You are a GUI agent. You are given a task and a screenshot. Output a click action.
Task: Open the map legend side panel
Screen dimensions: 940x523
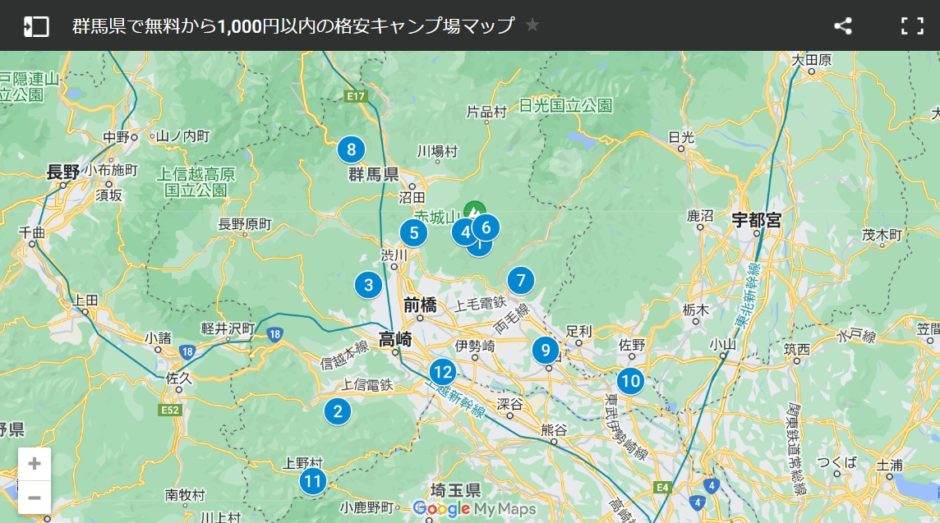(36, 26)
